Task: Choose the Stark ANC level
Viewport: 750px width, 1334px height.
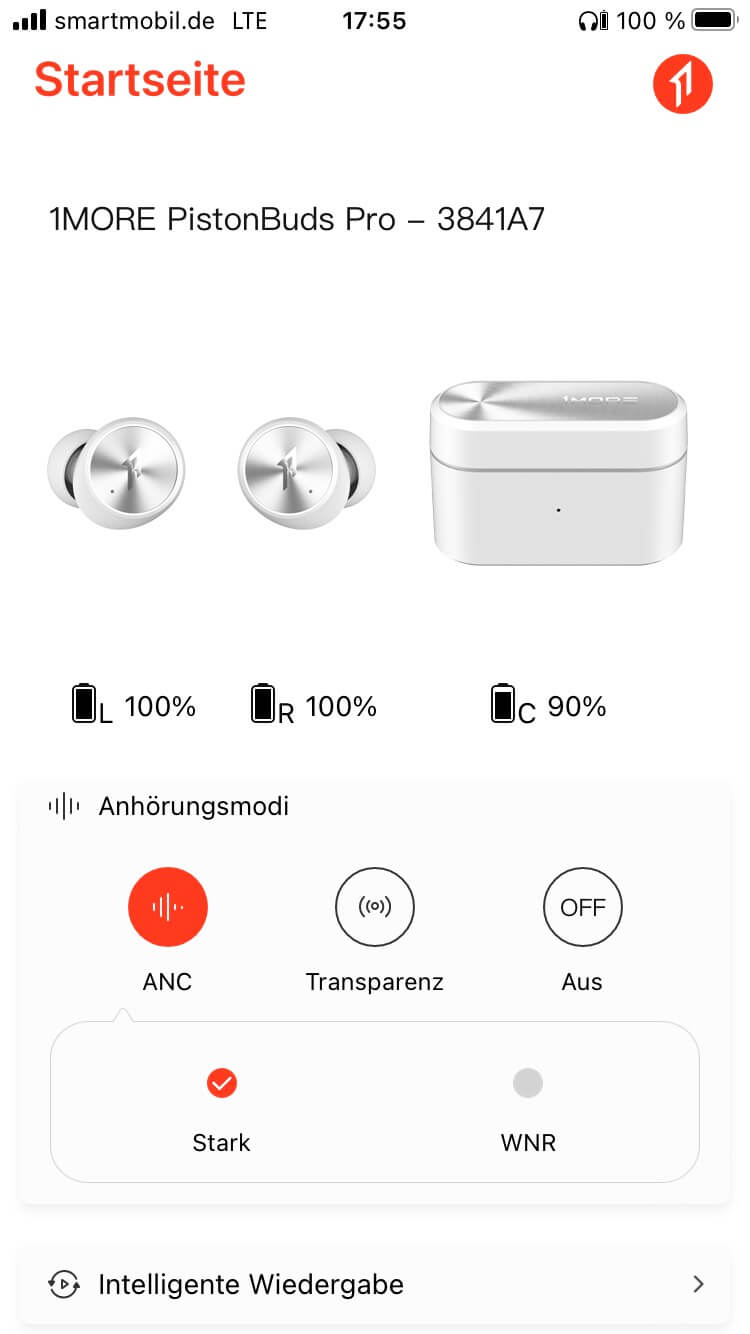Action: click(221, 1083)
